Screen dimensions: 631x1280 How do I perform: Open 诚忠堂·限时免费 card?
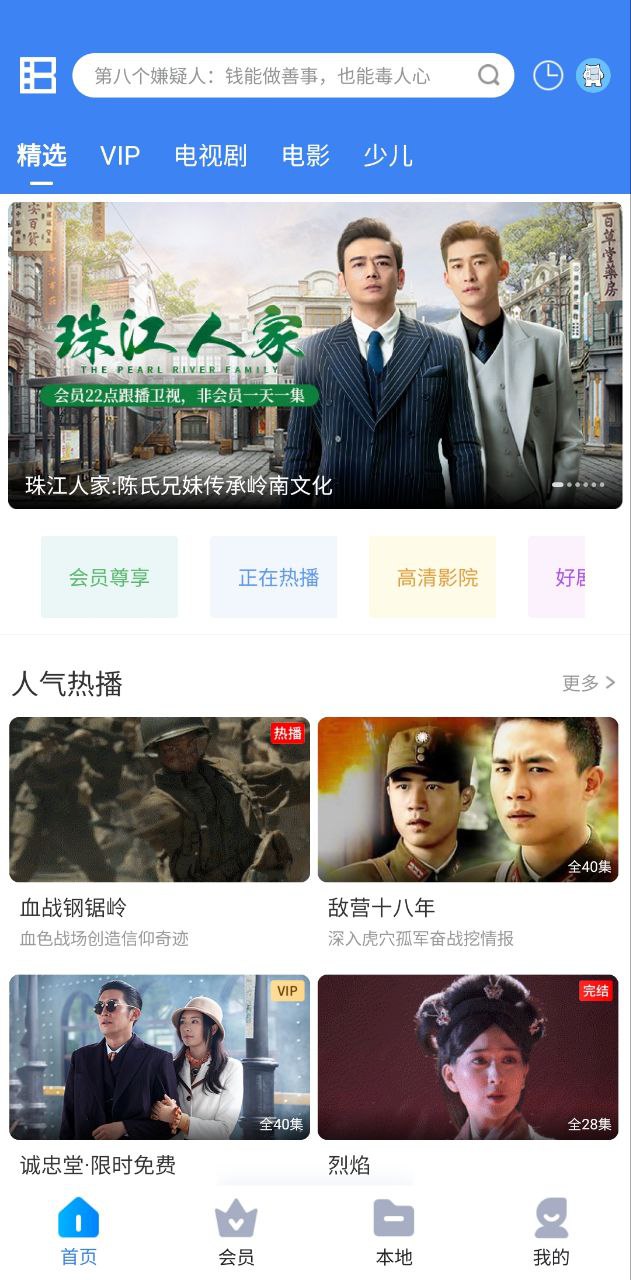(159, 1057)
